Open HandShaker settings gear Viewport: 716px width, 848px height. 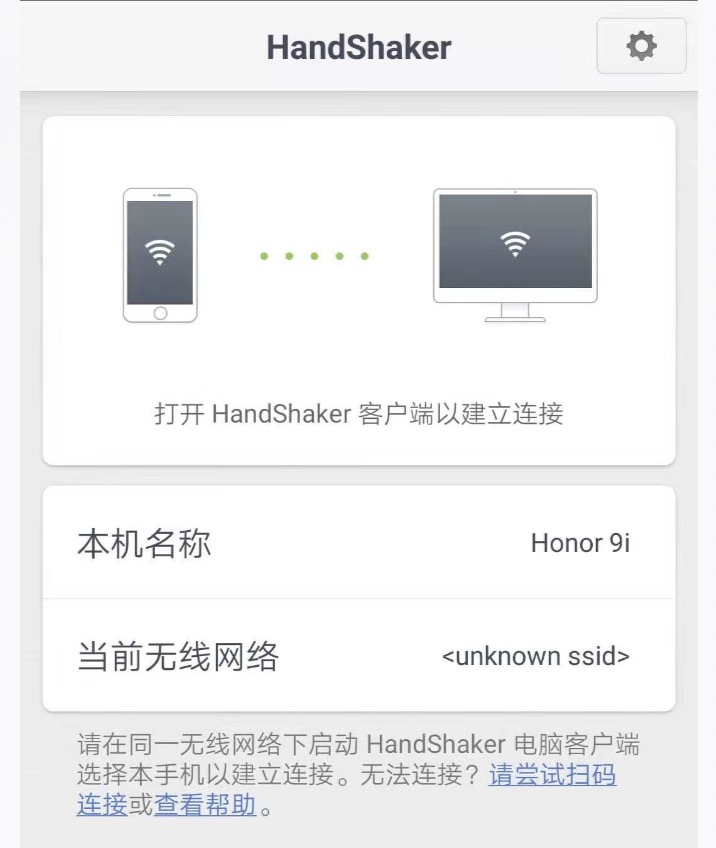pos(641,46)
